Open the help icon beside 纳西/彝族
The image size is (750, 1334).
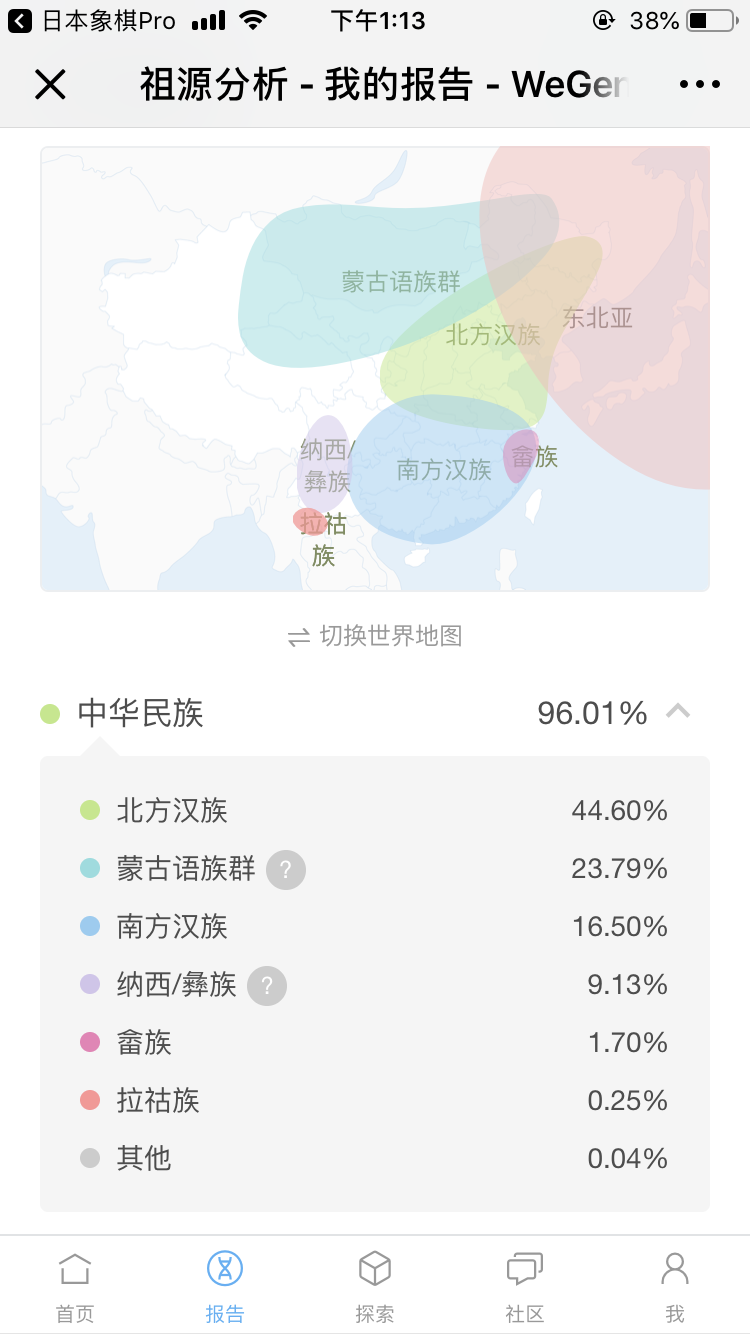pyautogui.click(x=267, y=986)
